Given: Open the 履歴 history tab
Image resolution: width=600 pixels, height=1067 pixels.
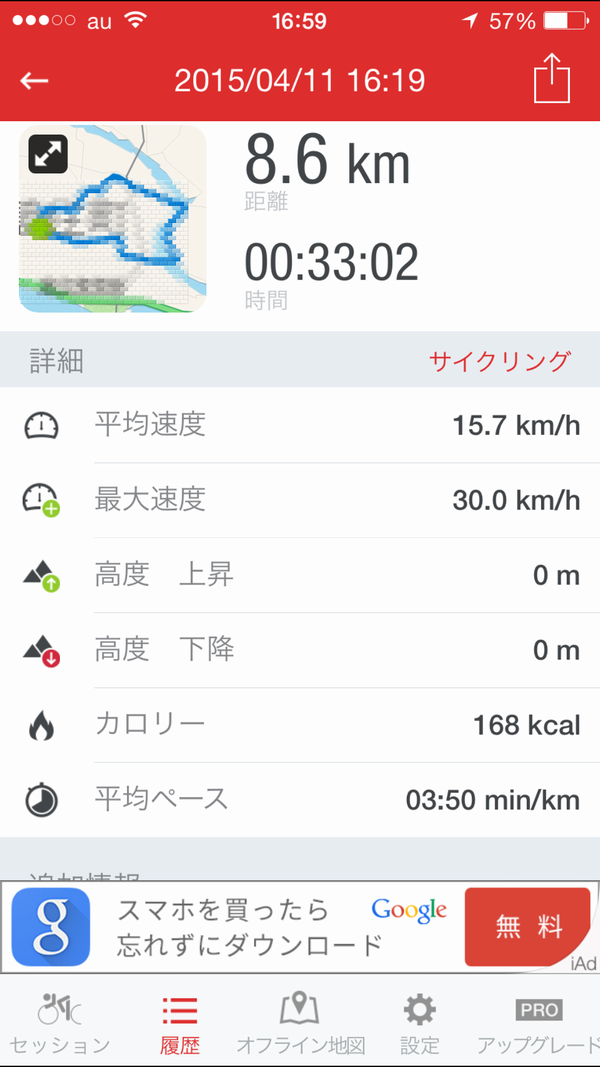Looking at the screenshot, I should click(x=180, y=1023).
